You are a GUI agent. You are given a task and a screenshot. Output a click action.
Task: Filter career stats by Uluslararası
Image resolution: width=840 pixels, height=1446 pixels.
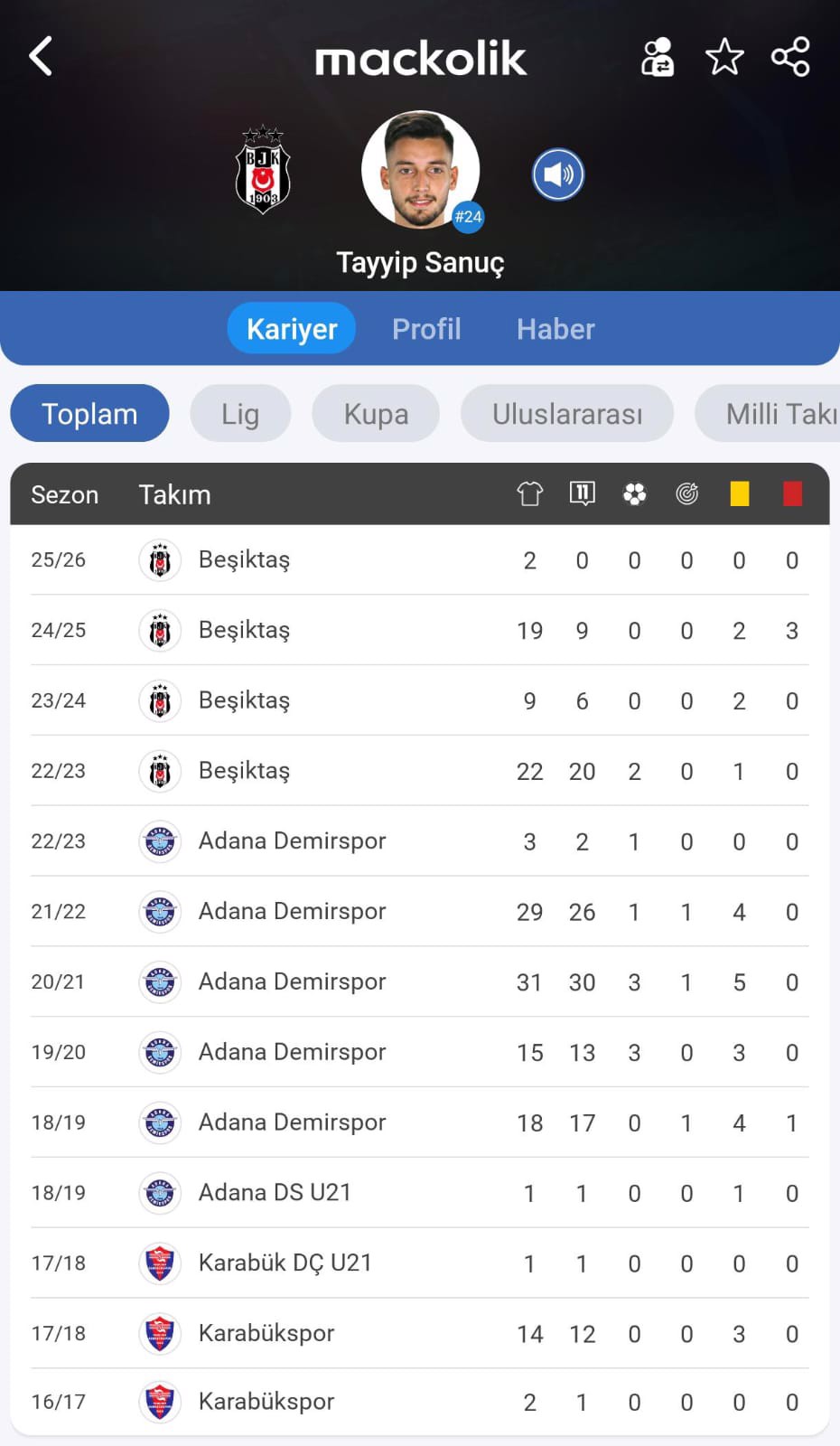point(567,414)
